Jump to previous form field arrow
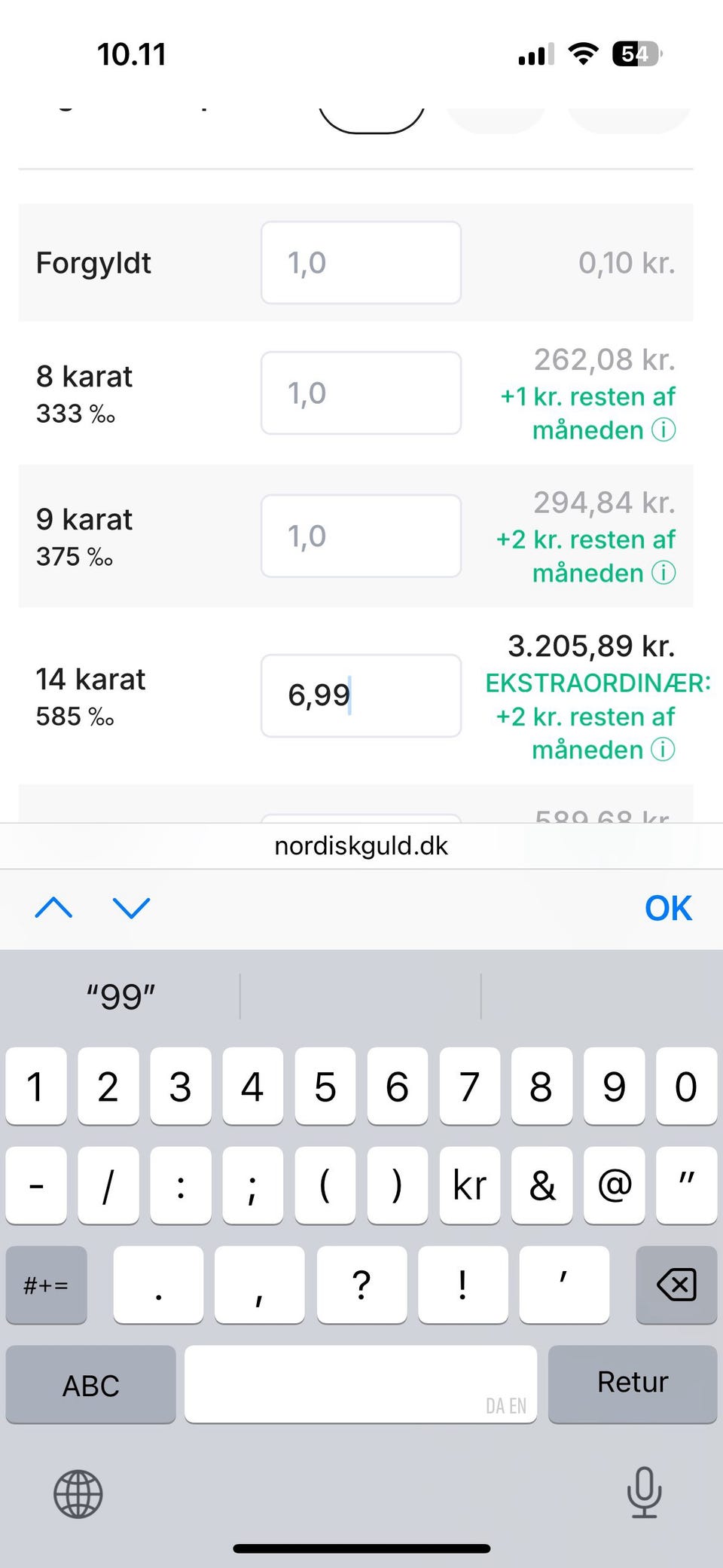Viewport: 723px width, 1568px height. [x=53, y=908]
